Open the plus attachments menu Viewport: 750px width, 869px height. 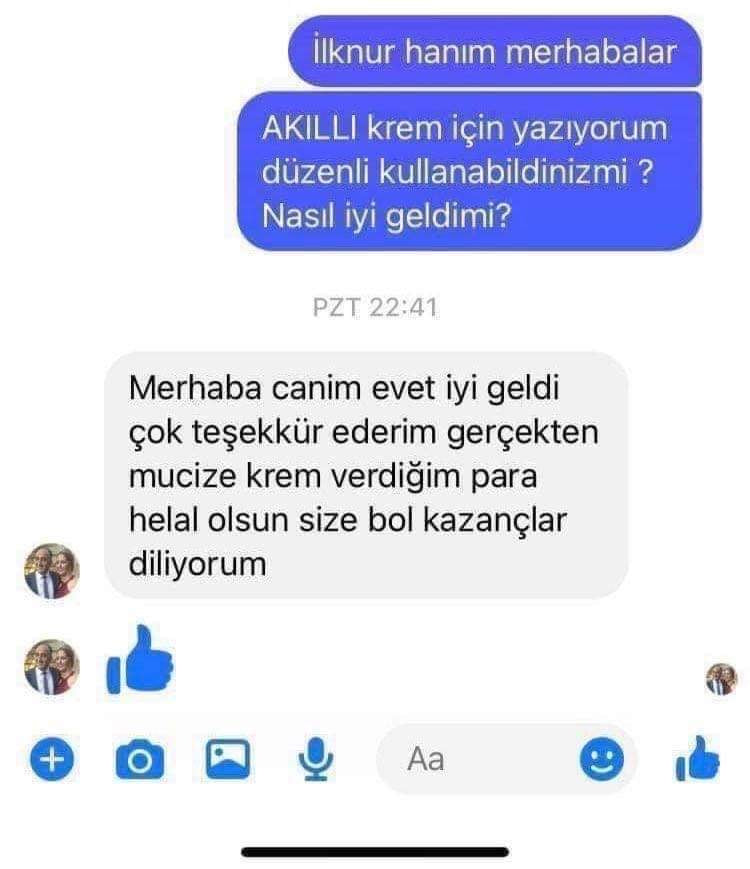click(50, 761)
